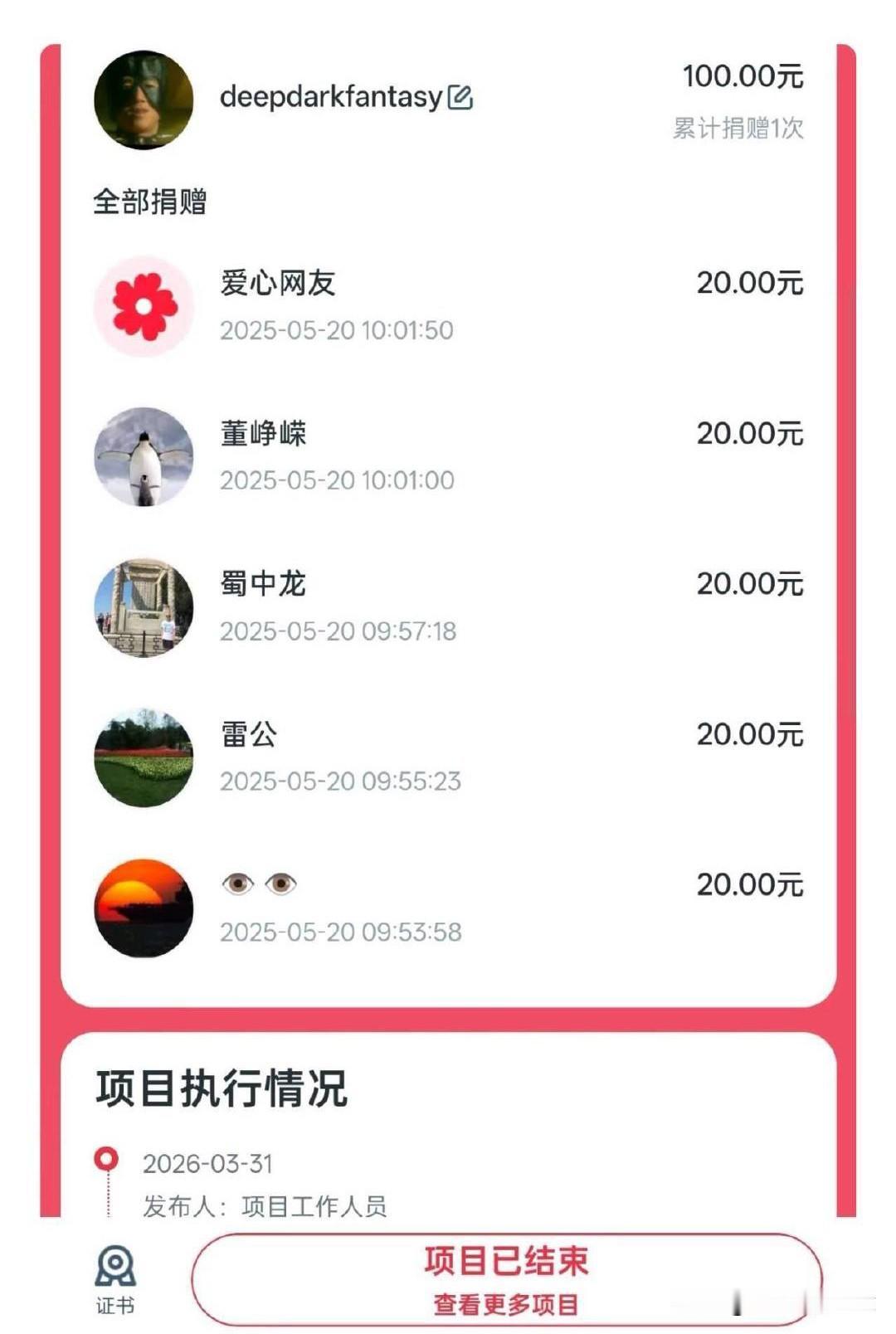Tap 查看更多项目 to view more projects
Image resolution: width=896 pixels, height=1334 pixels.
(505, 1304)
